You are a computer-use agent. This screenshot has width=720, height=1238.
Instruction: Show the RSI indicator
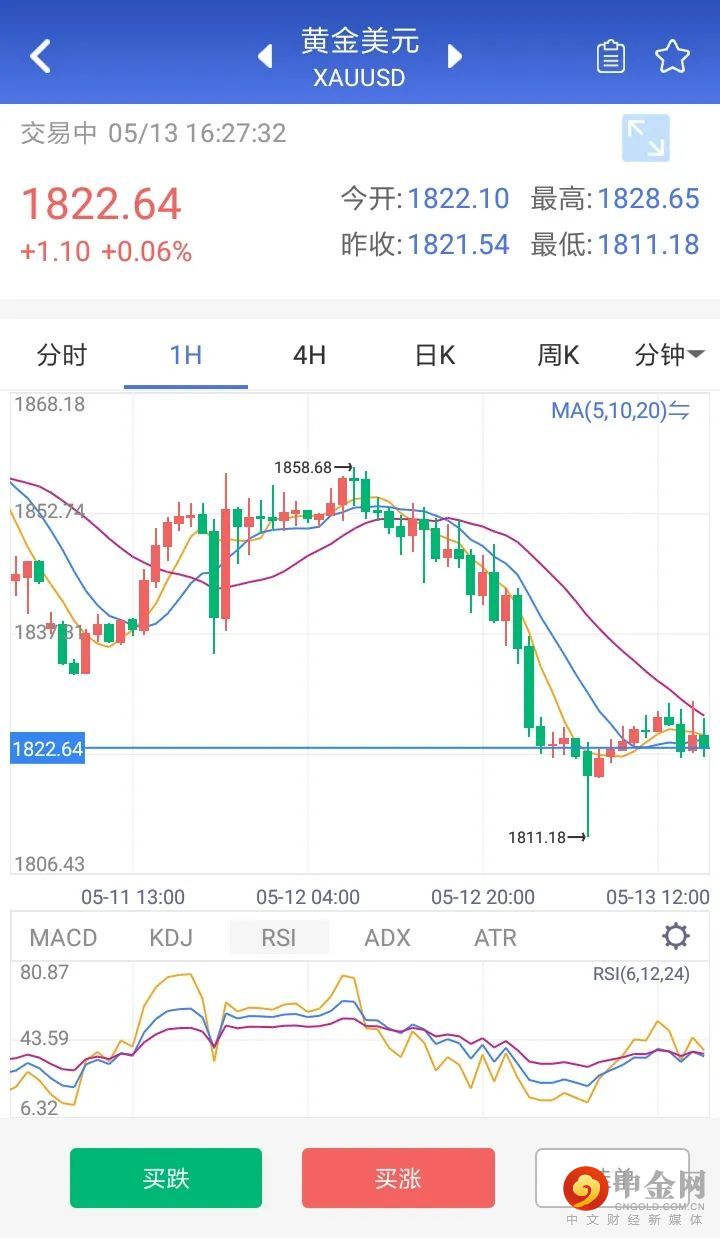[x=279, y=938]
